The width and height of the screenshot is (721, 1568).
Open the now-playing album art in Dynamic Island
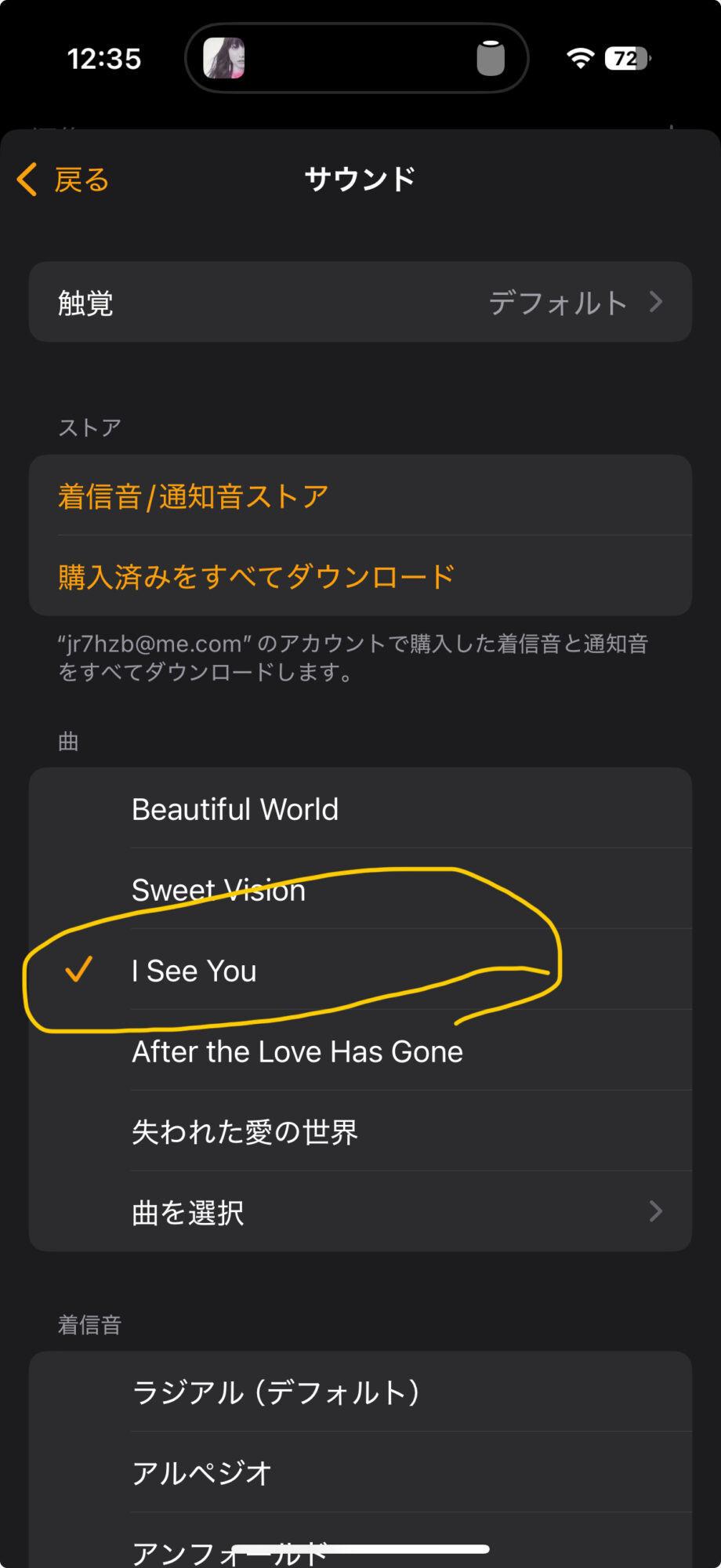224,58
